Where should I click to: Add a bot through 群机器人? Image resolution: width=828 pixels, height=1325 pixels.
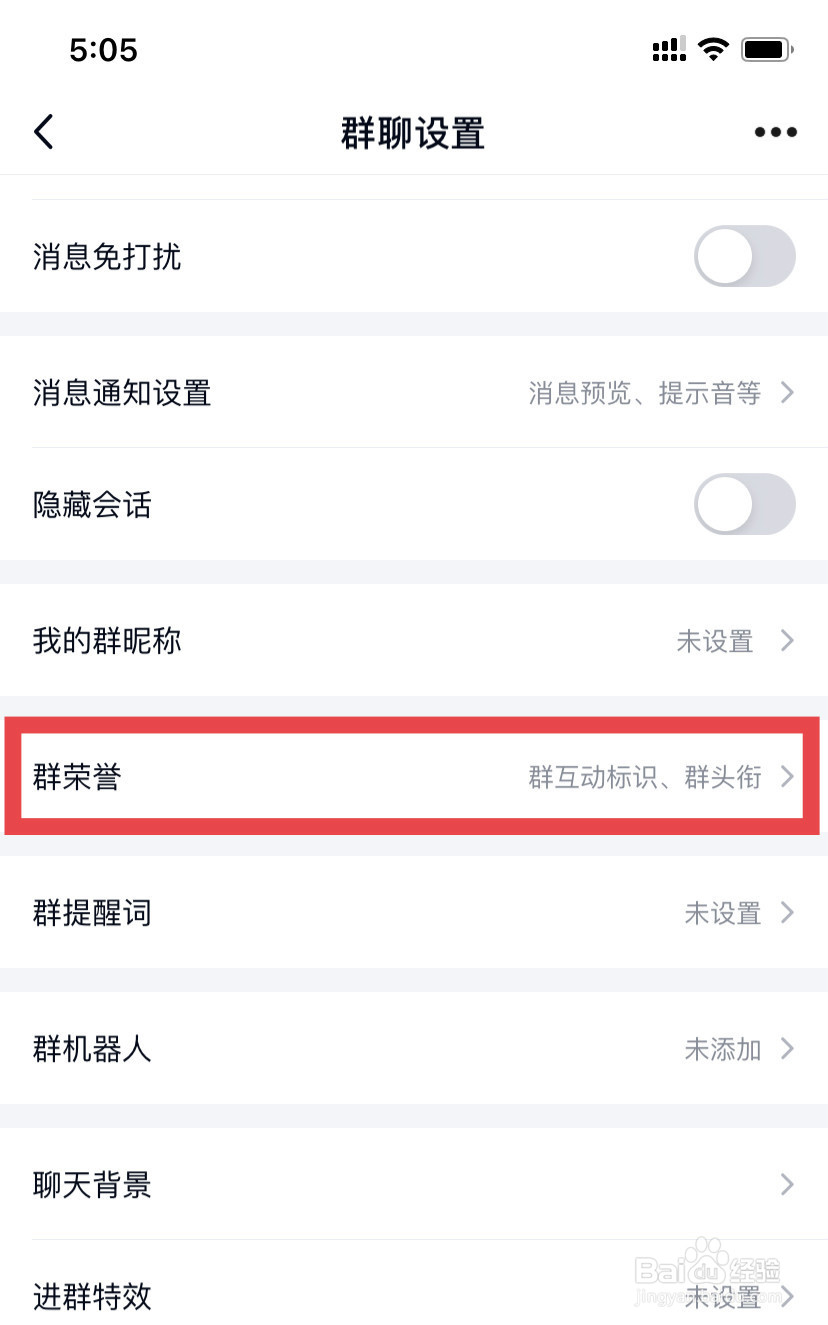pos(414,1049)
